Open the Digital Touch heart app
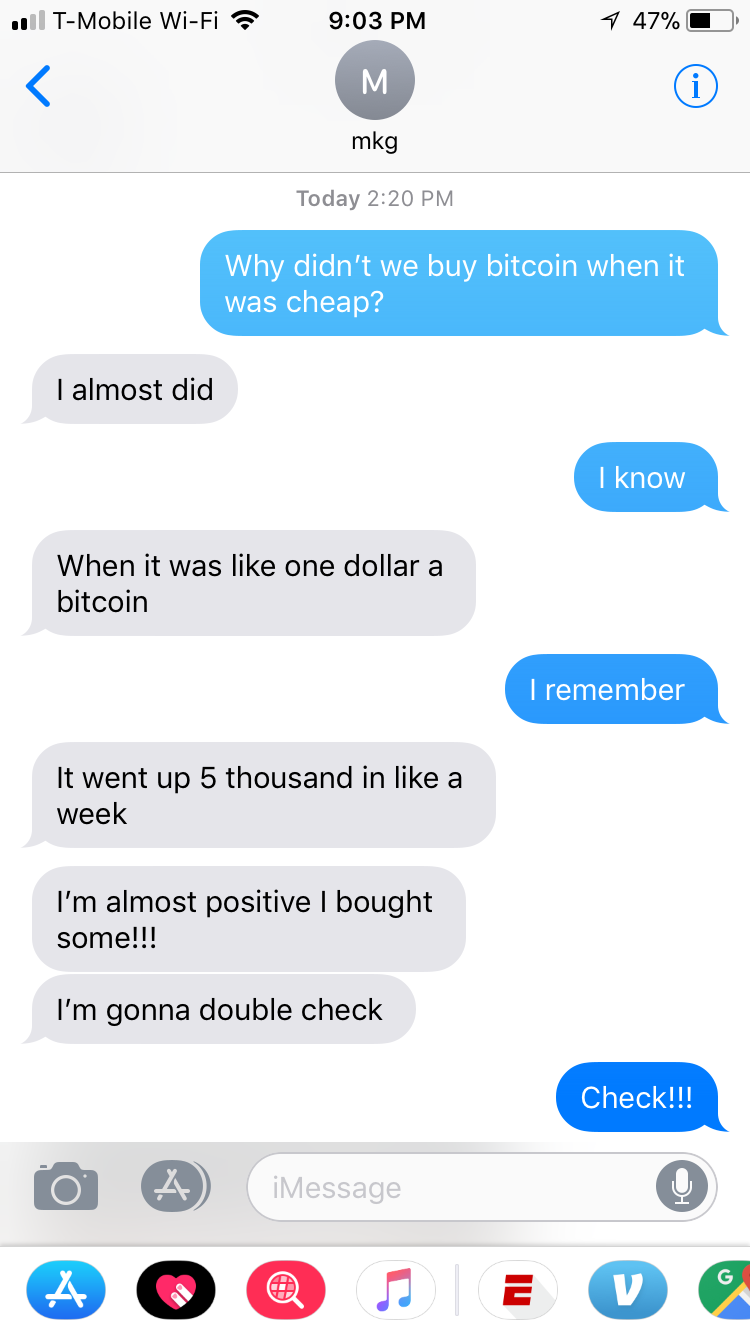Screen dimensions: 750x1334 tap(176, 1287)
